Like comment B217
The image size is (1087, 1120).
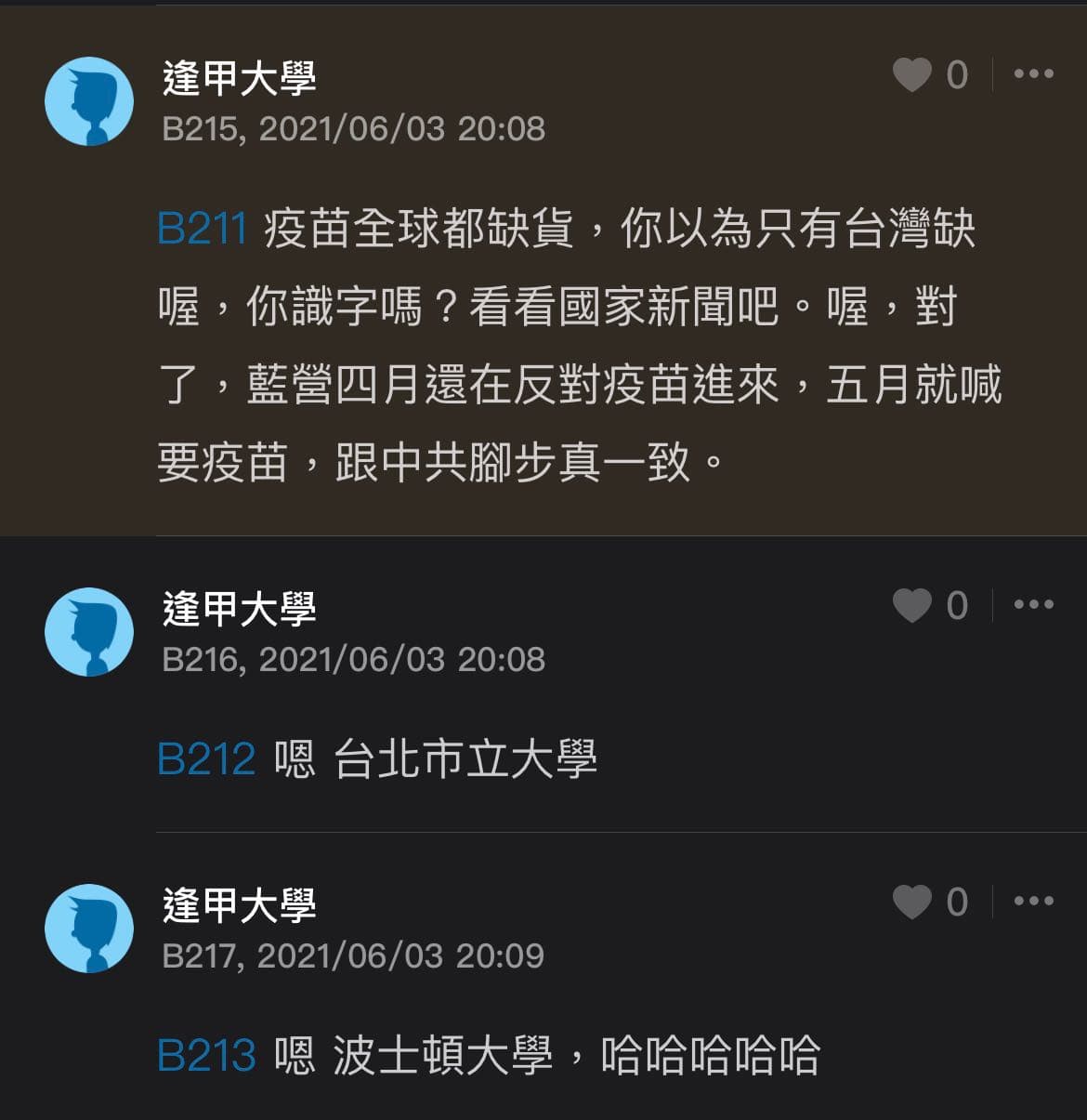click(x=912, y=903)
